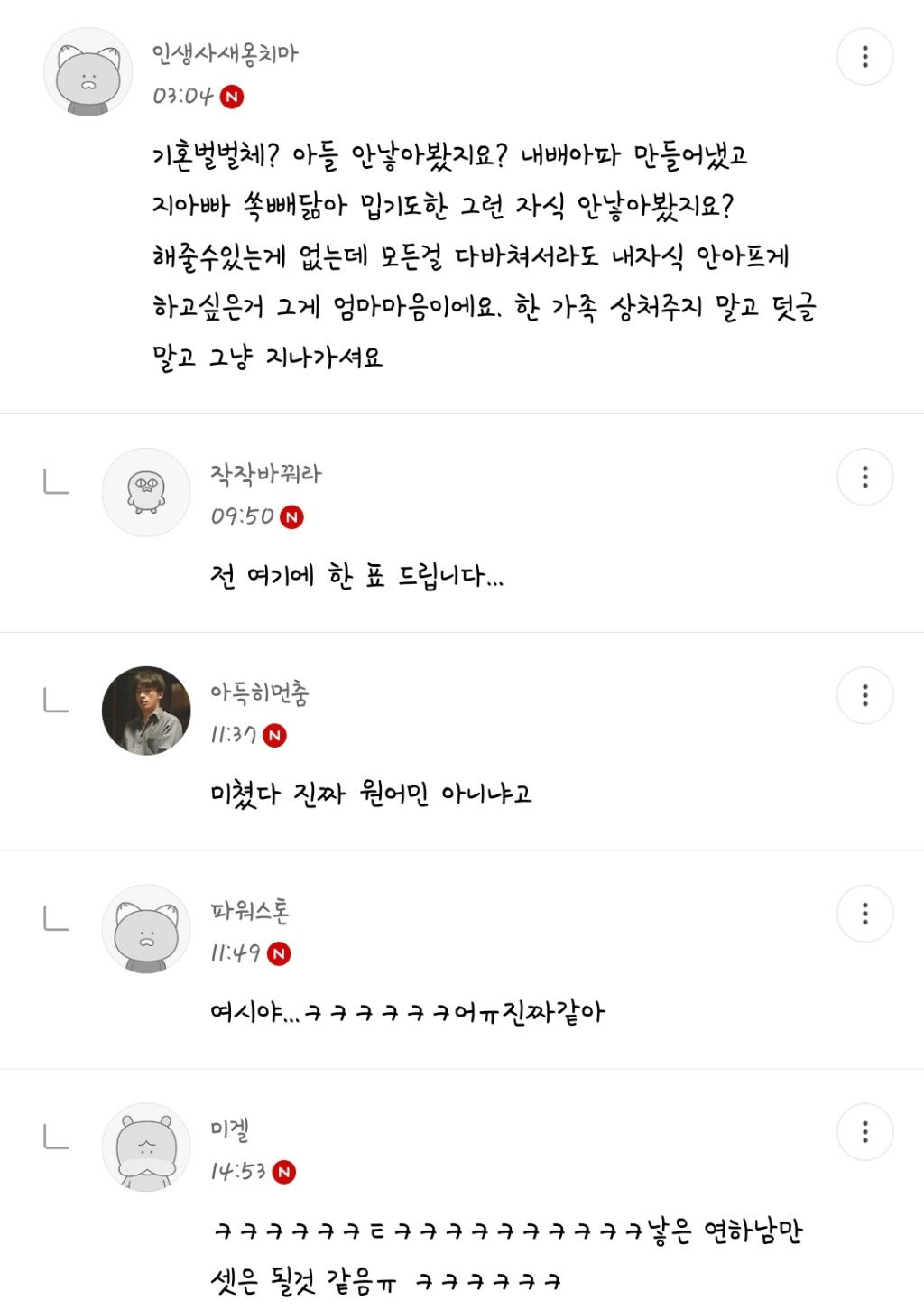Open 아득히먼춤's profile photo

tap(146, 711)
